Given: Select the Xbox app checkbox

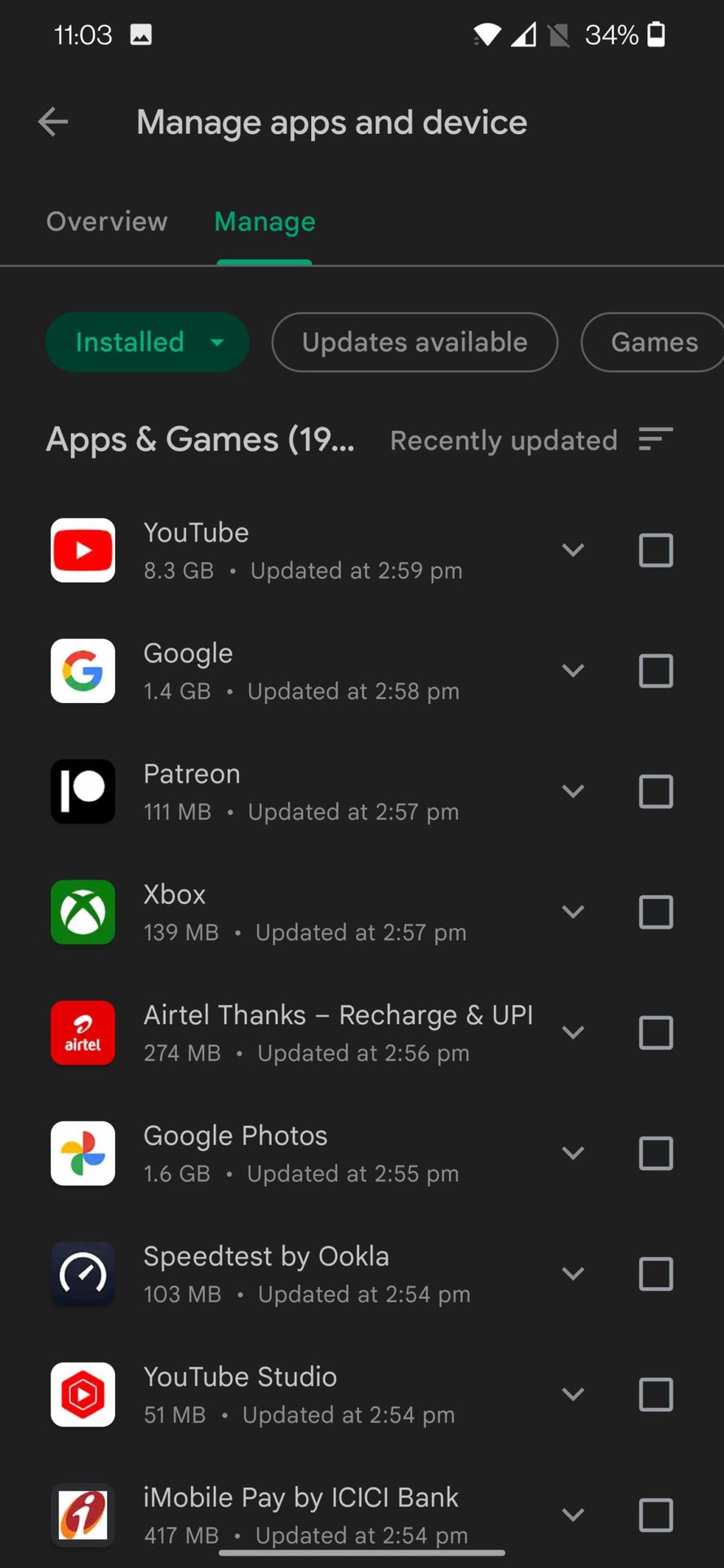Looking at the screenshot, I should click(655, 912).
